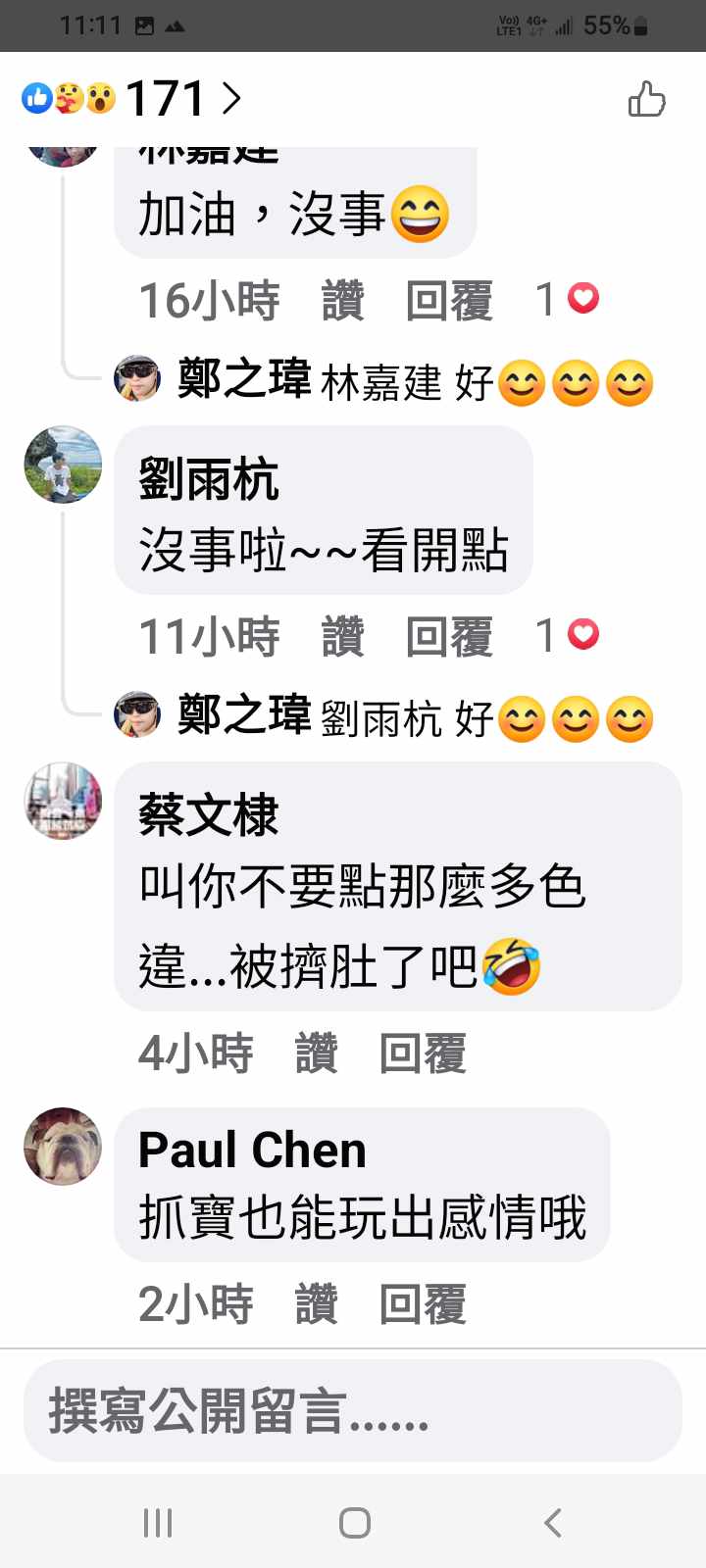Open 劉雨杭's profile picture
Screen dimensions: 706x1568
pos(63,465)
